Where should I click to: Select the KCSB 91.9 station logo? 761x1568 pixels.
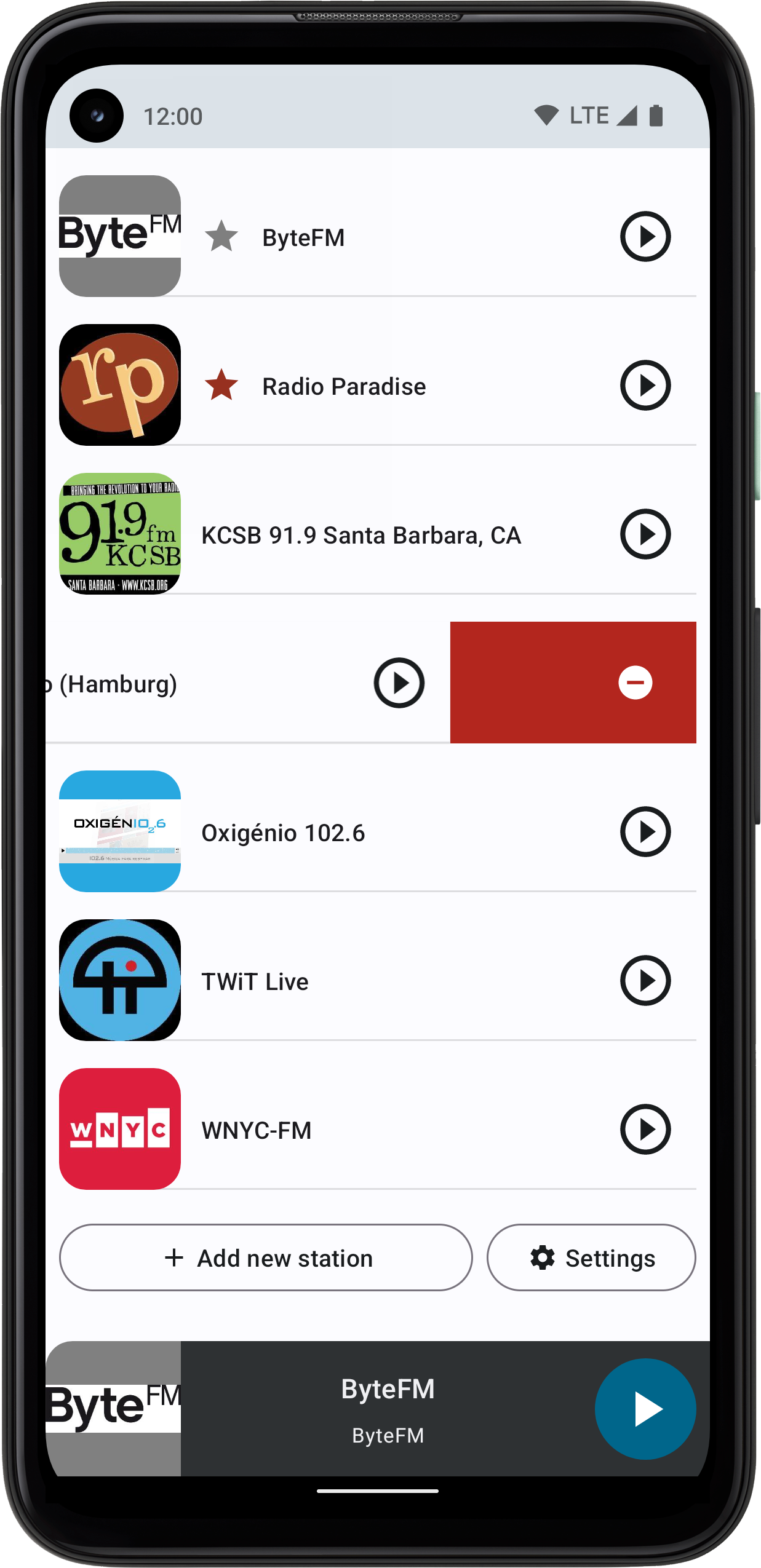pyautogui.click(x=120, y=534)
